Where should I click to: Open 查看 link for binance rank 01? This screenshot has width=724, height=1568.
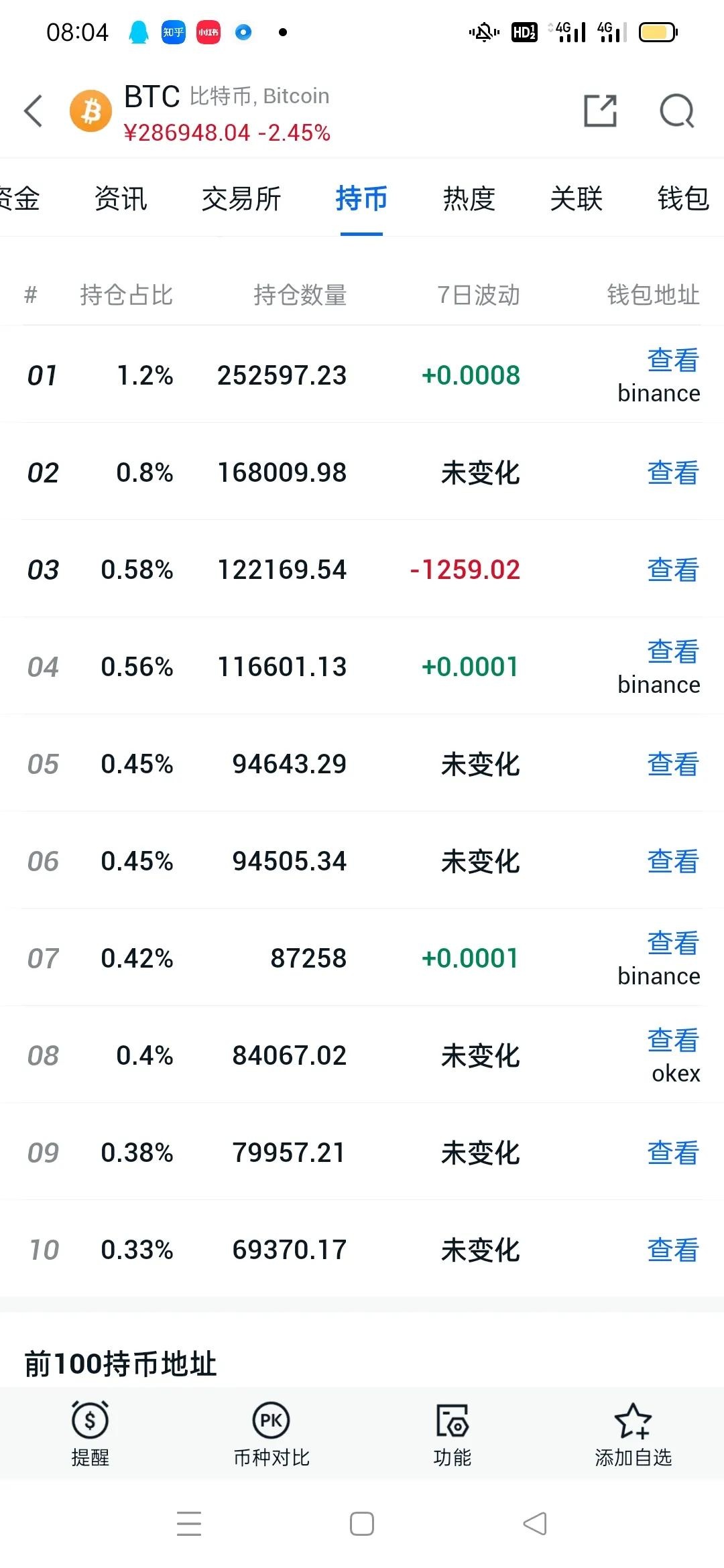672,360
